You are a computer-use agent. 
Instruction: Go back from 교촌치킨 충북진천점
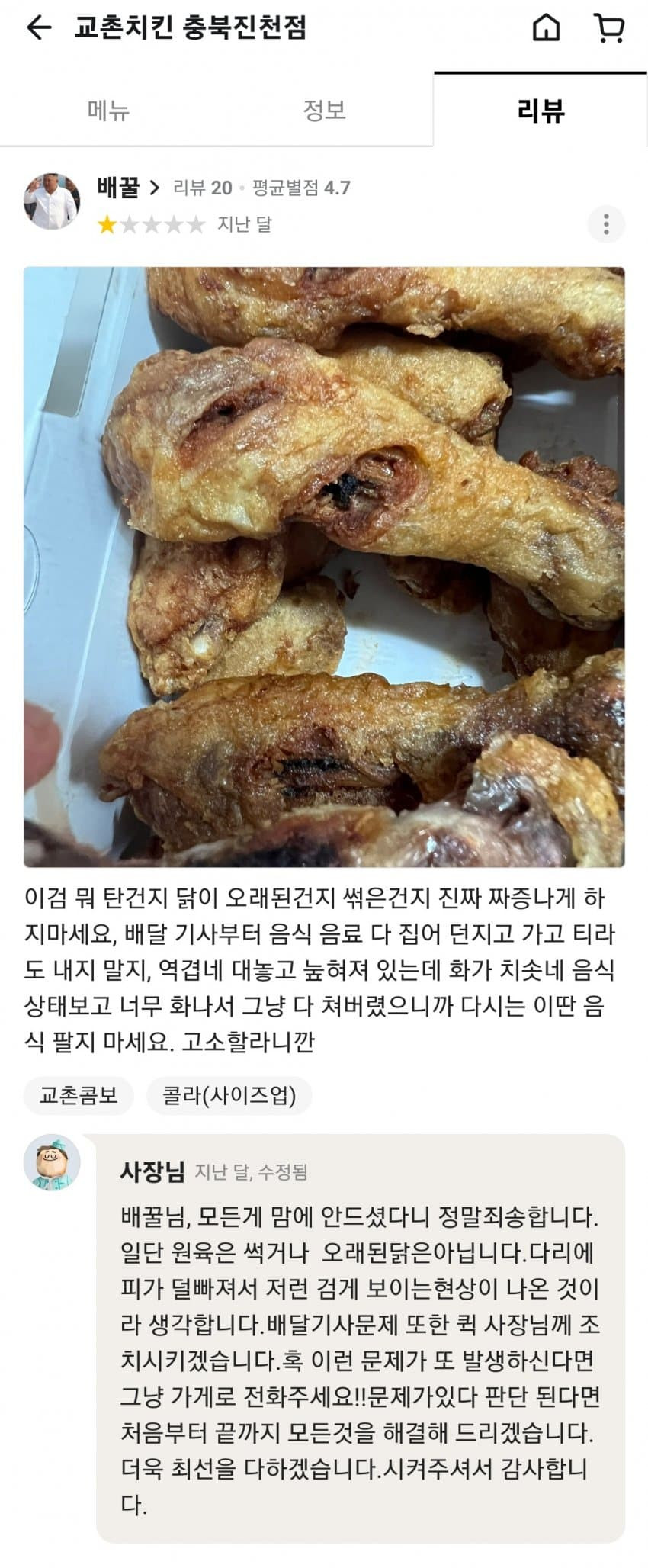(38, 28)
